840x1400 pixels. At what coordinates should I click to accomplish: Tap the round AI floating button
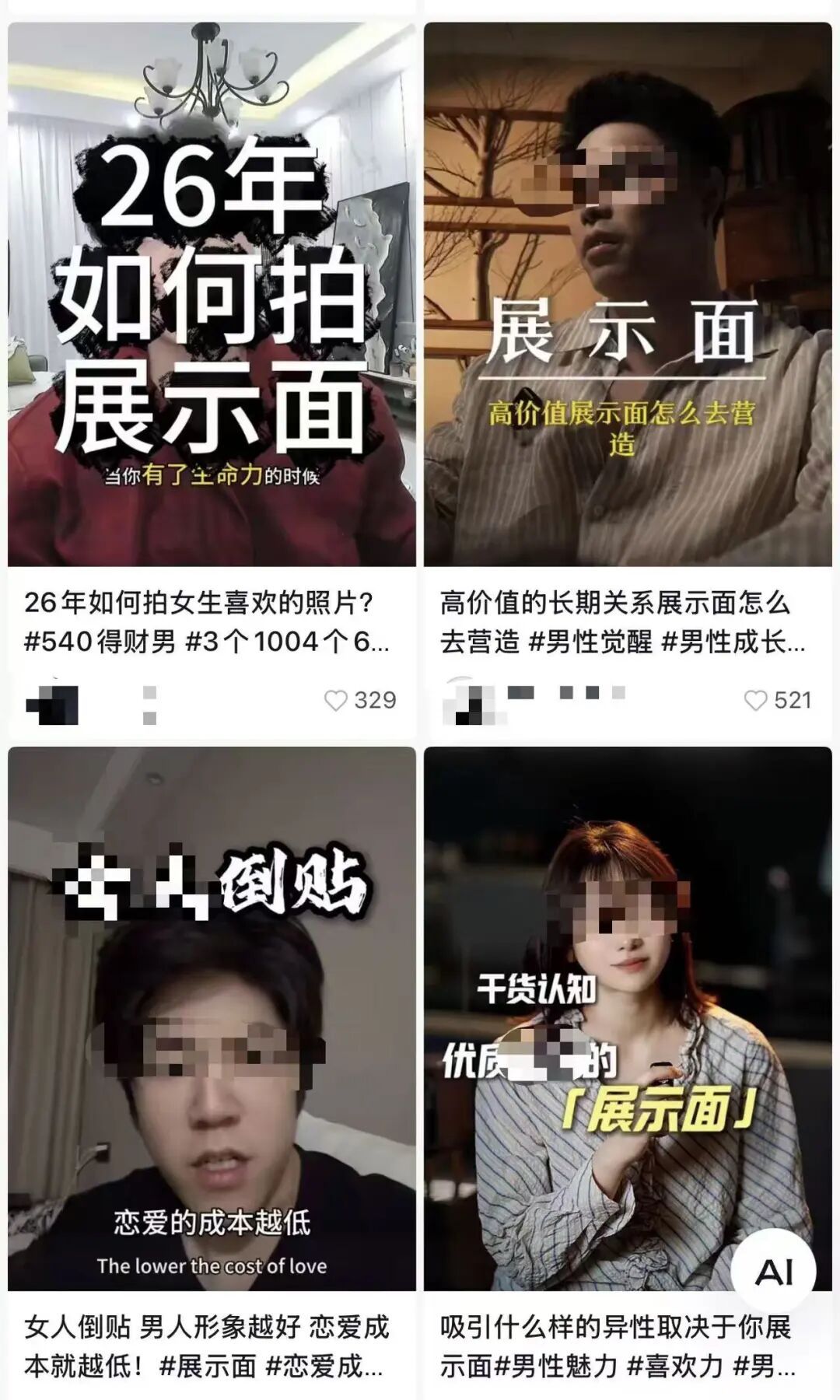(x=773, y=1272)
